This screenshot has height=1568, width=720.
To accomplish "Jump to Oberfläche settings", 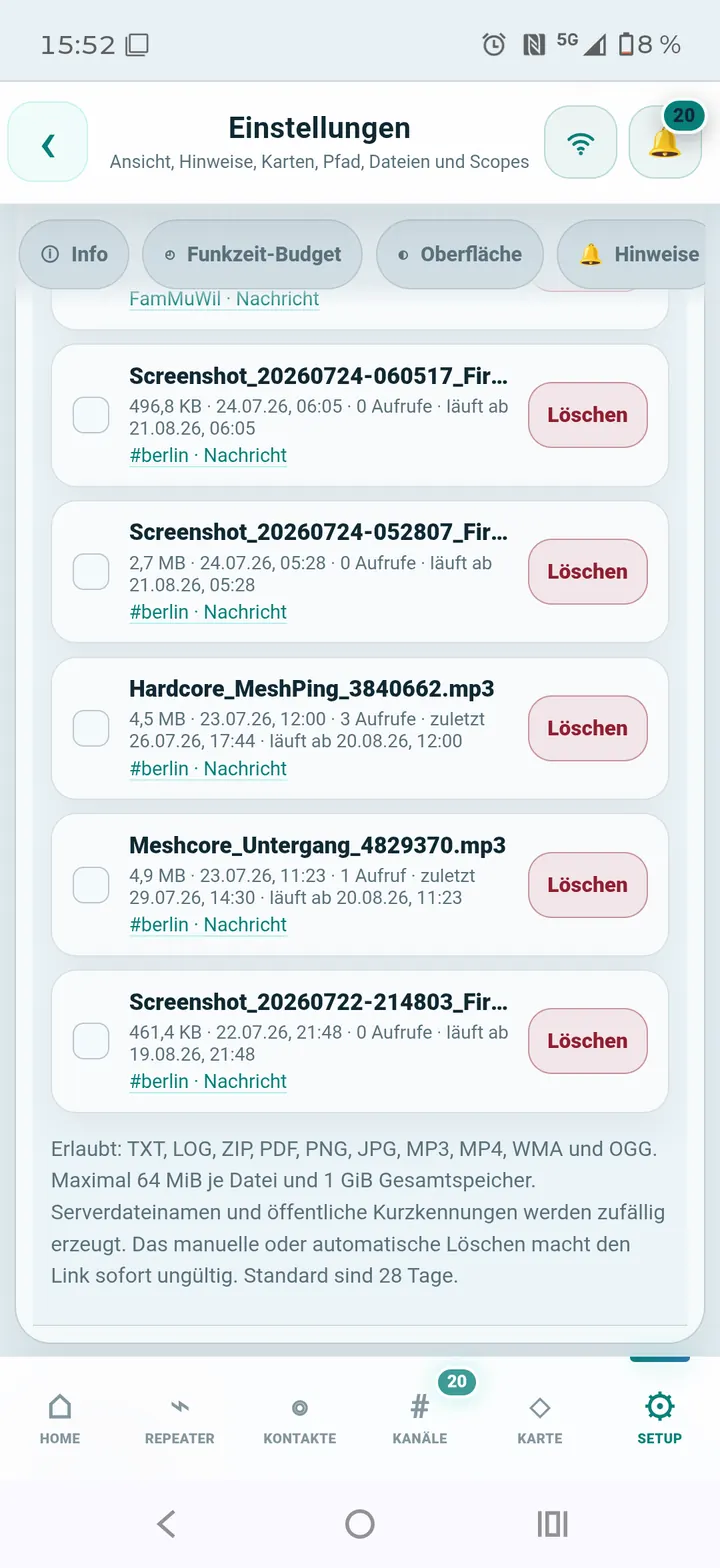I will (460, 254).
